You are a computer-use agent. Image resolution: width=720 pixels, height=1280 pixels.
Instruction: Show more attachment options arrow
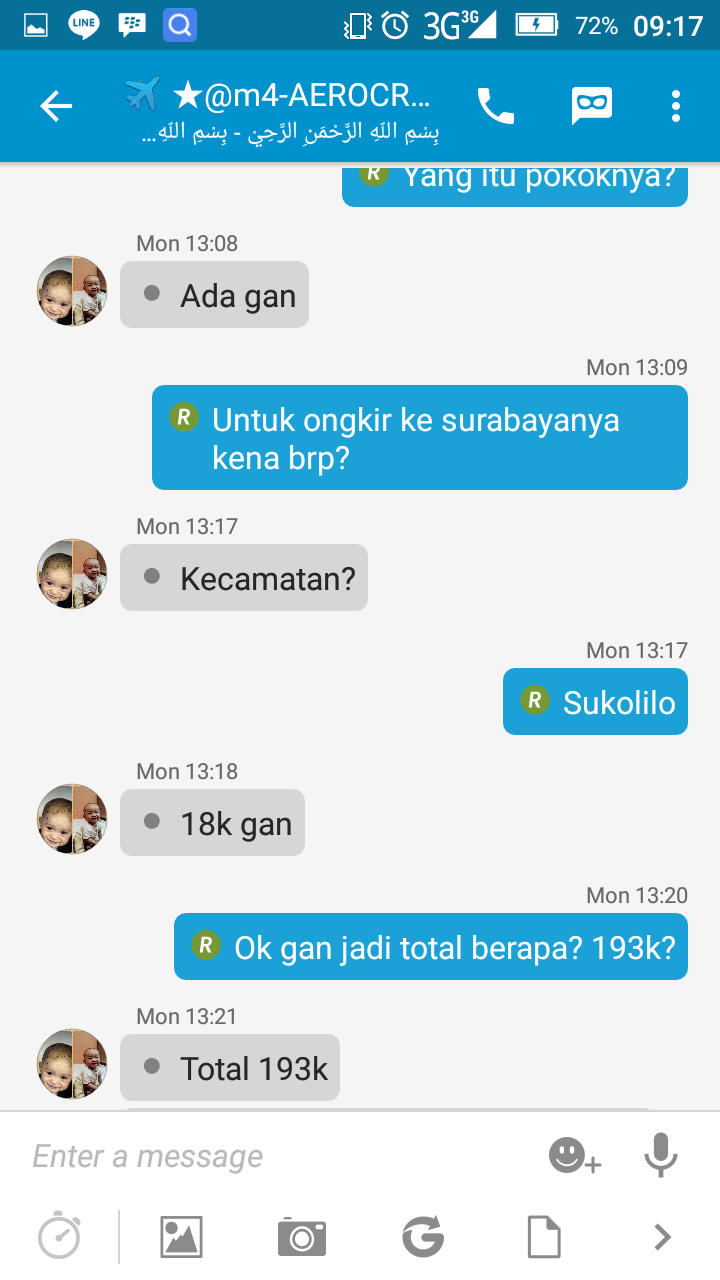click(x=661, y=1237)
